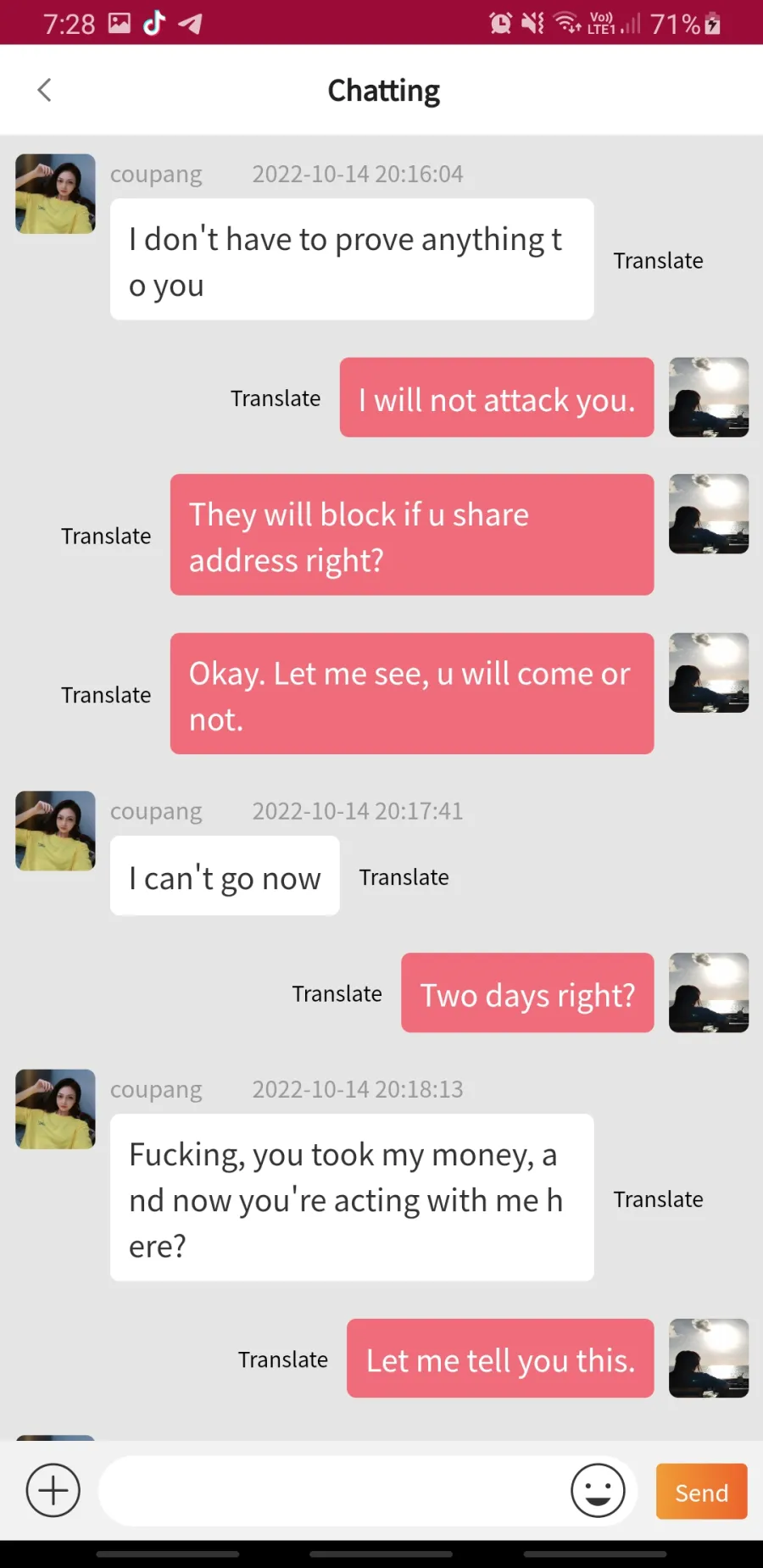This screenshot has height=1568, width=763.
Task: Tap Send to post the message
Action: pyautogui.click(x=701, y=1491)
